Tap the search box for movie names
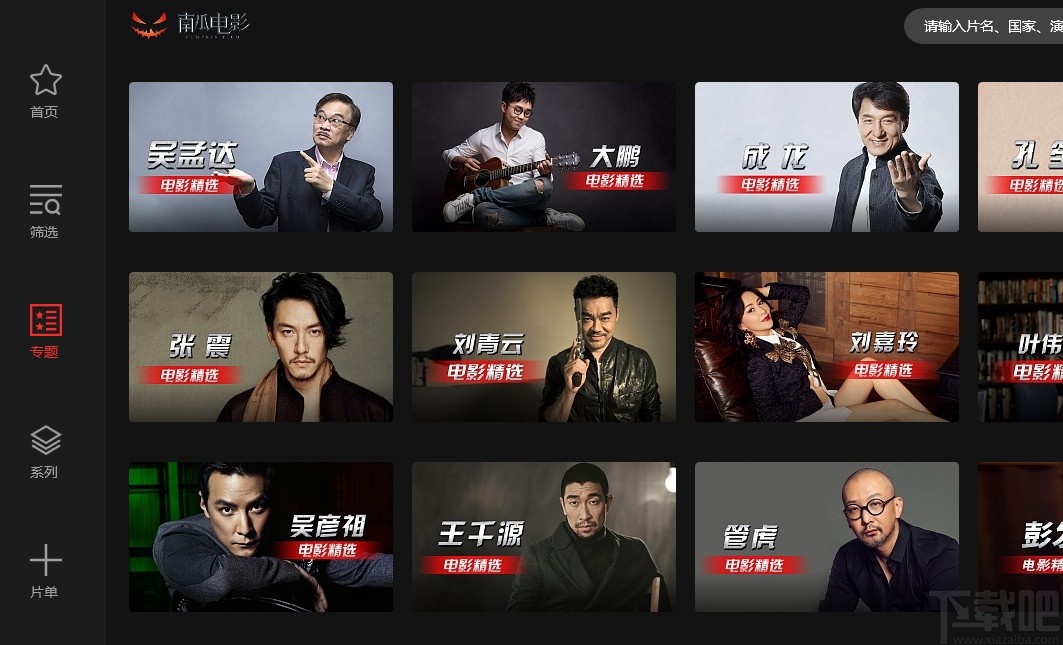The width and height of the screenshot is (1063, 645). (985, 27)
